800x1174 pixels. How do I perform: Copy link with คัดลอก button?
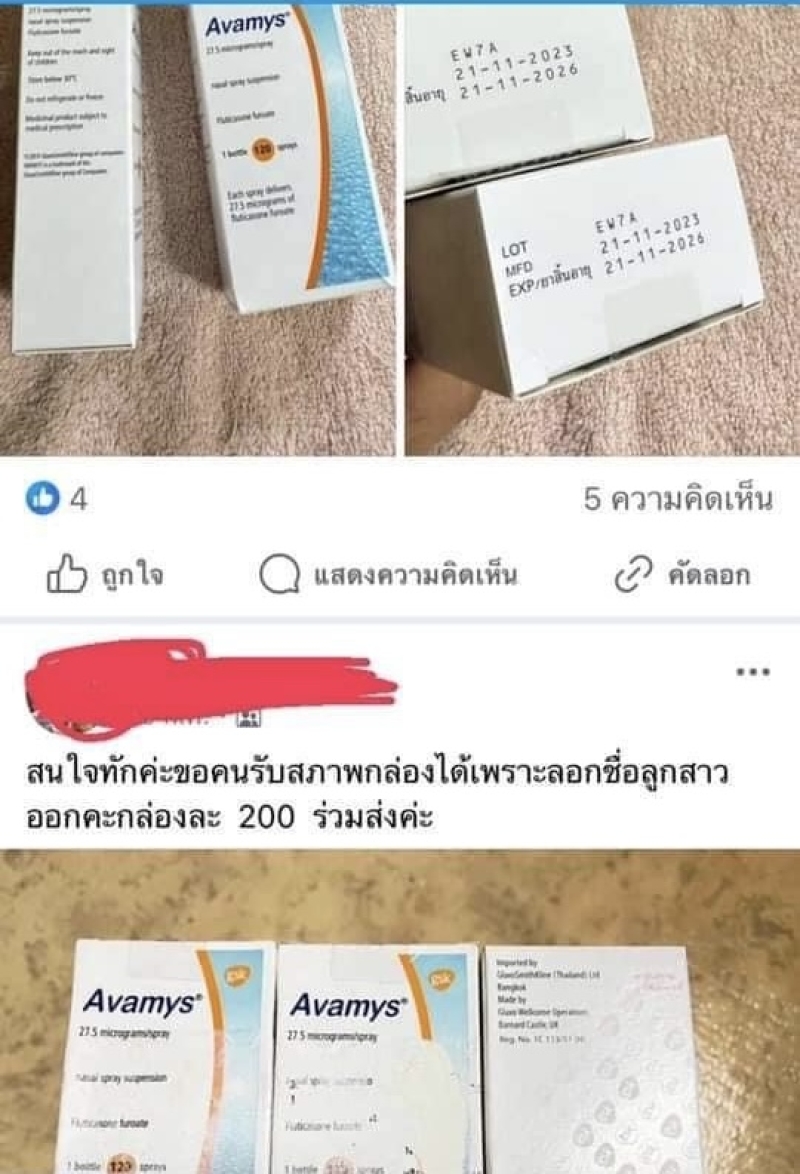[681, 575]
